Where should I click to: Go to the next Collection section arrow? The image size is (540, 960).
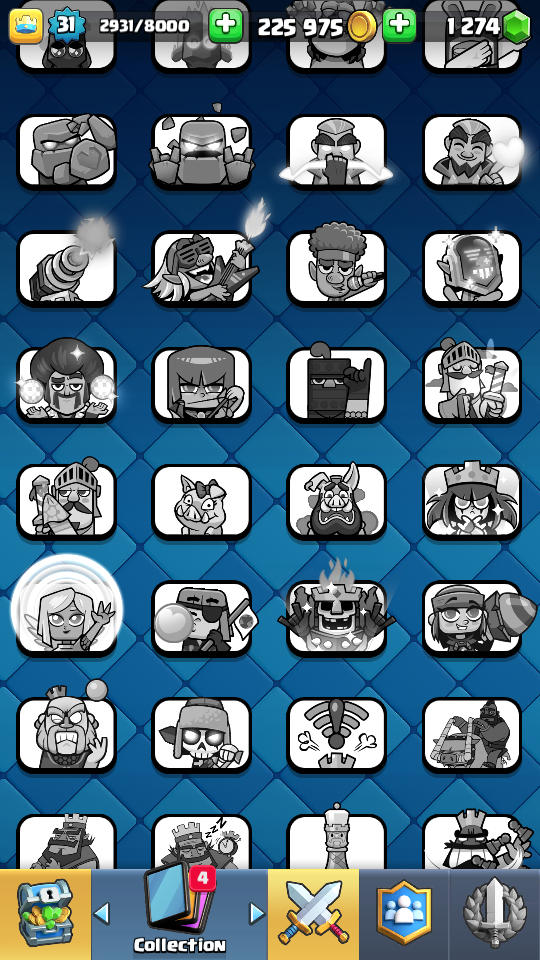coord(257,913)
